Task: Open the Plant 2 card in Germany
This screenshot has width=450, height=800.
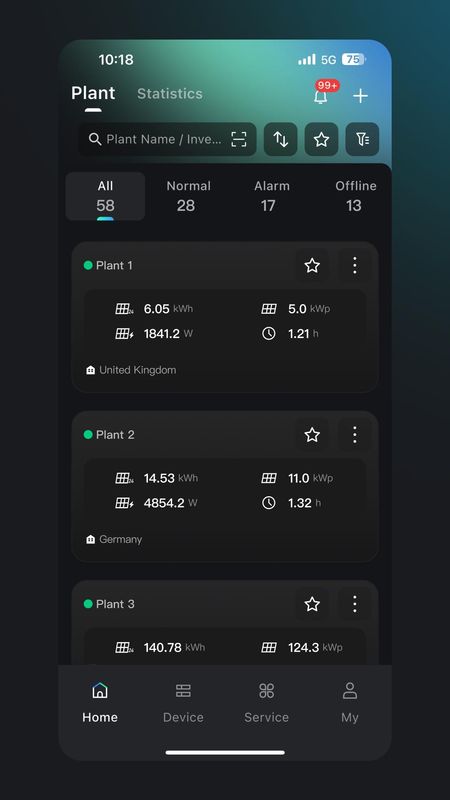Action: 225,486
